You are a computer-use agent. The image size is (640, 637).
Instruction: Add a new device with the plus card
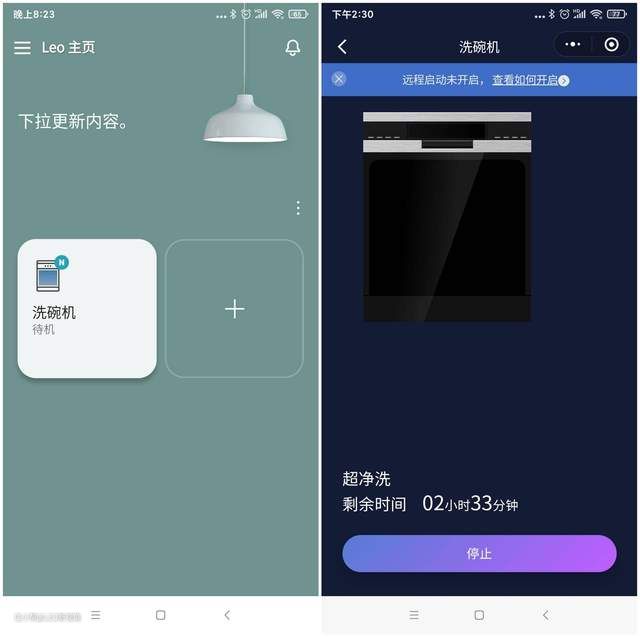pyautogui.click(x=234, y=309)
